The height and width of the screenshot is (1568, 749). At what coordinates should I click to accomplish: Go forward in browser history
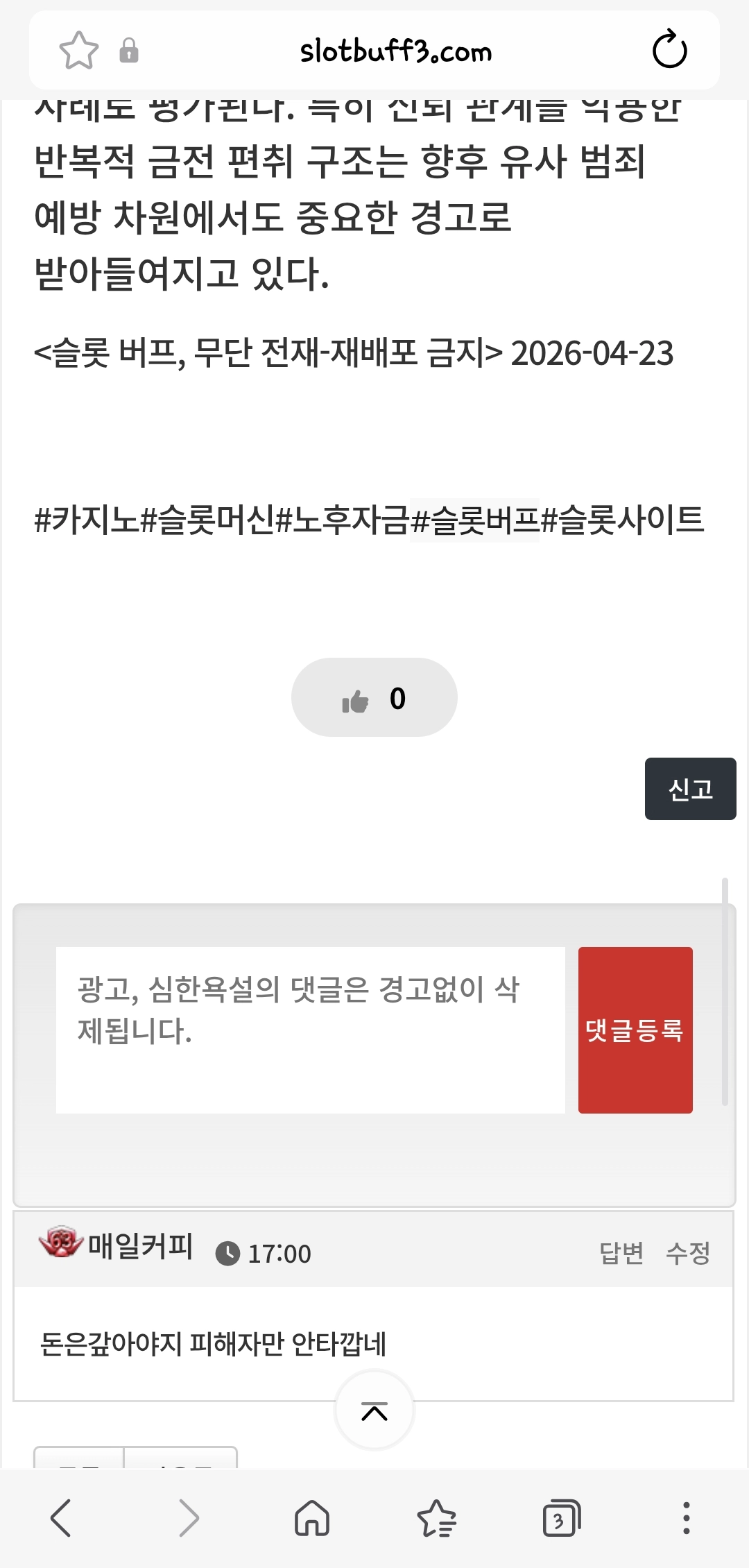(x=188, y=1518)
